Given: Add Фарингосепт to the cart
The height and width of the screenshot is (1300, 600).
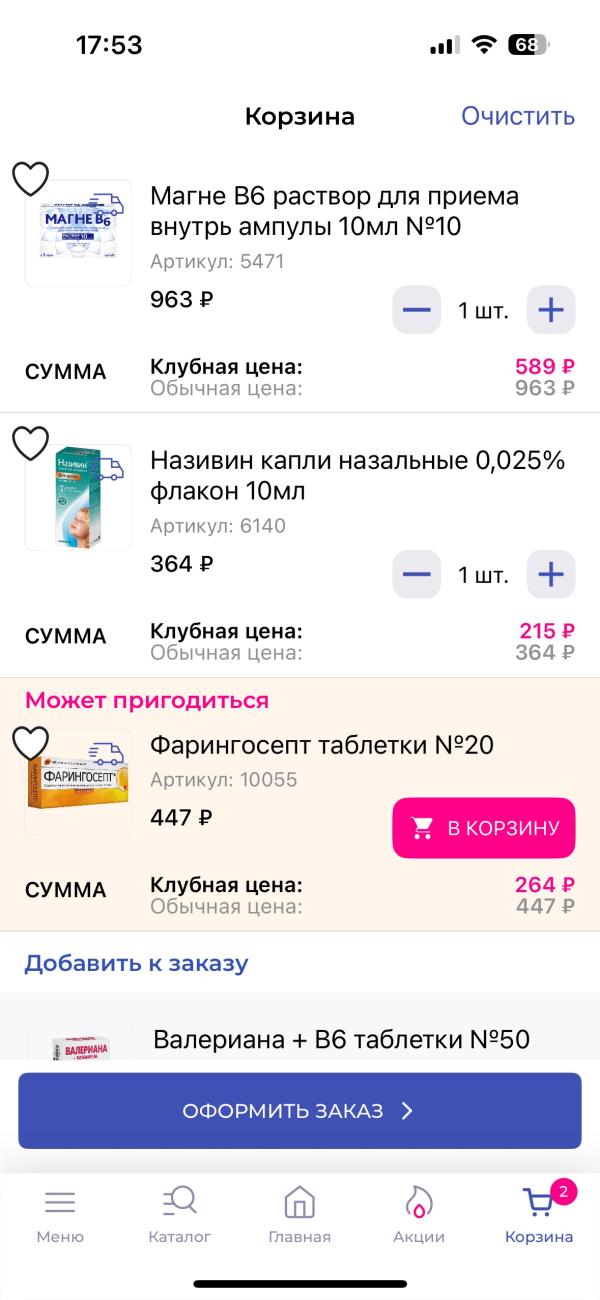Looking at the screenshot, I should pyautogui.click(x=483, y=827).
